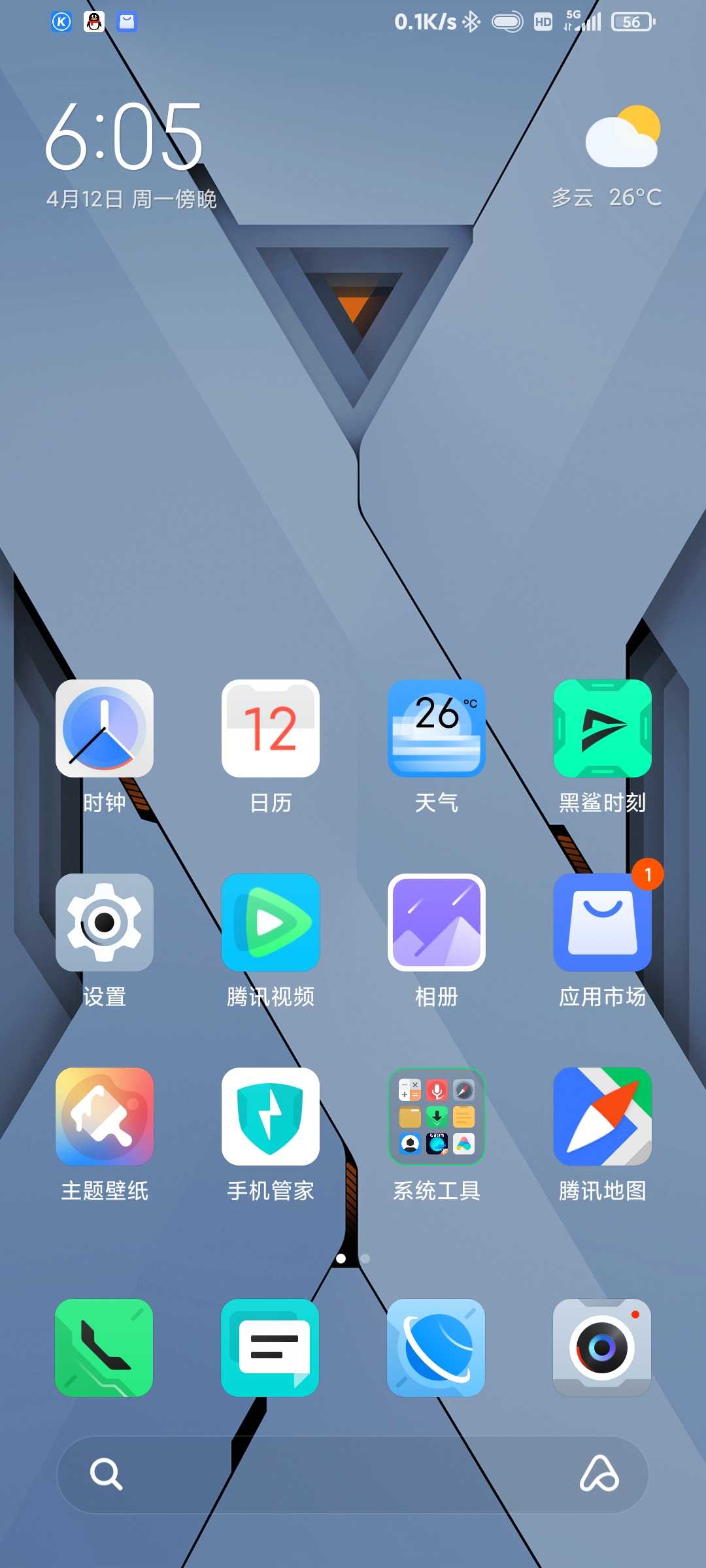Tap the assistant icon in the search bar
Image resolution: width=706 pixels, height=1568 pixels.
(599, 1474)
